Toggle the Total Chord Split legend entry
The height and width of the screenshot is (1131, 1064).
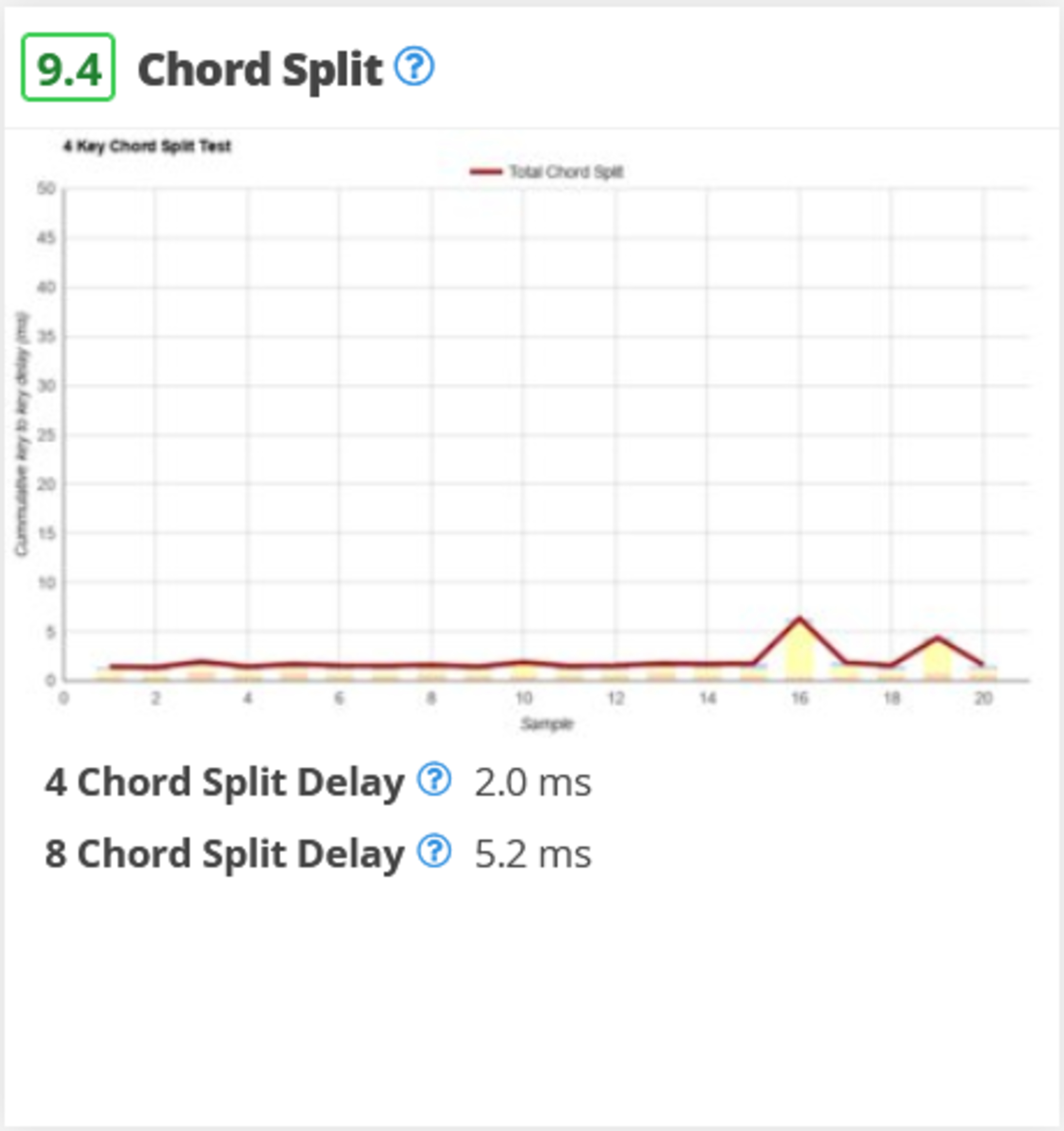tap(546, 172)
